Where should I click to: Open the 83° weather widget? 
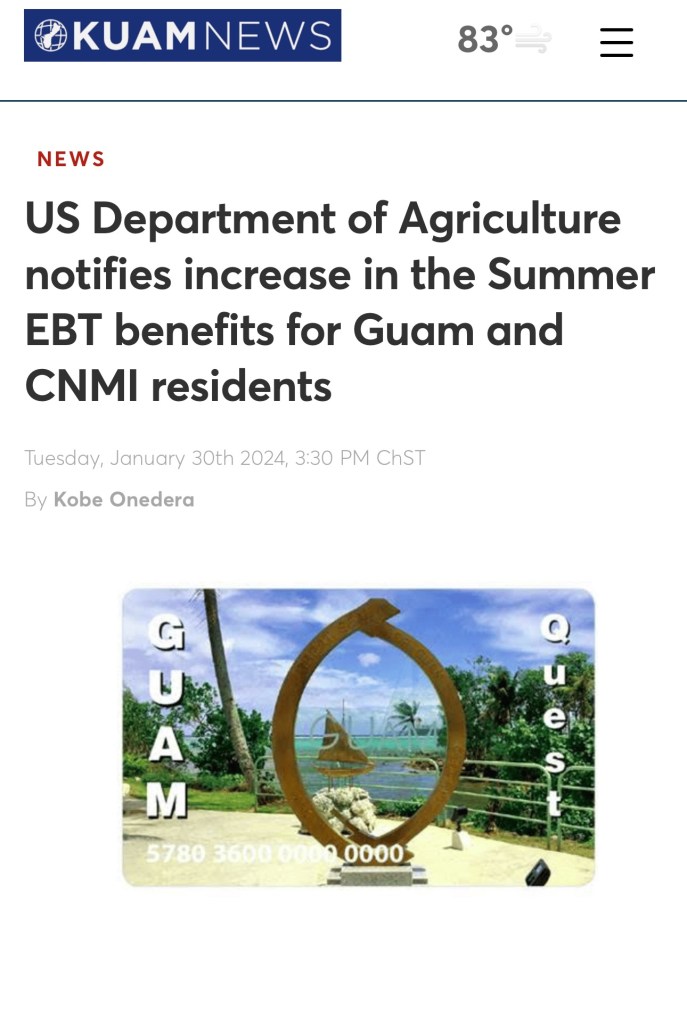coord(503,40)
